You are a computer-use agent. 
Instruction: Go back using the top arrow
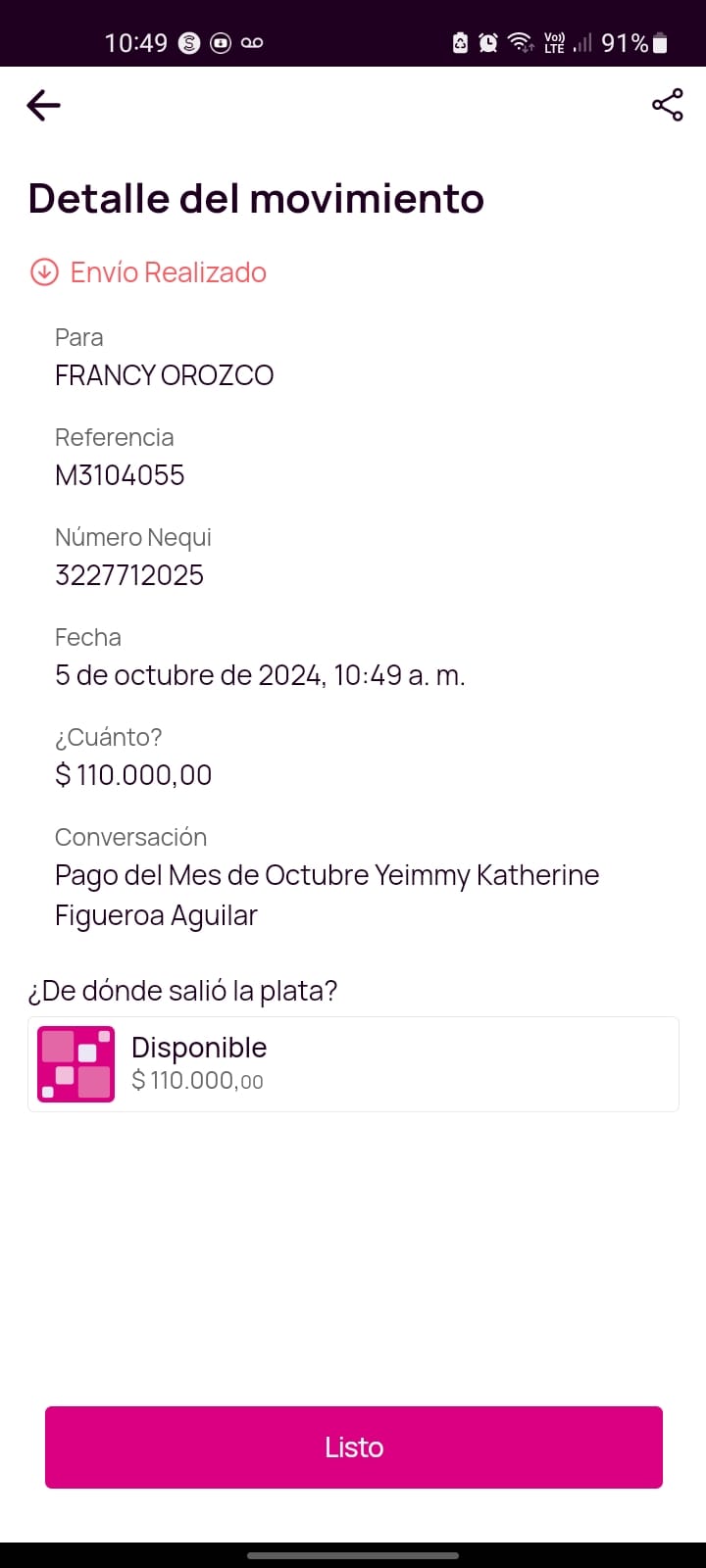[x=43, y=105]
